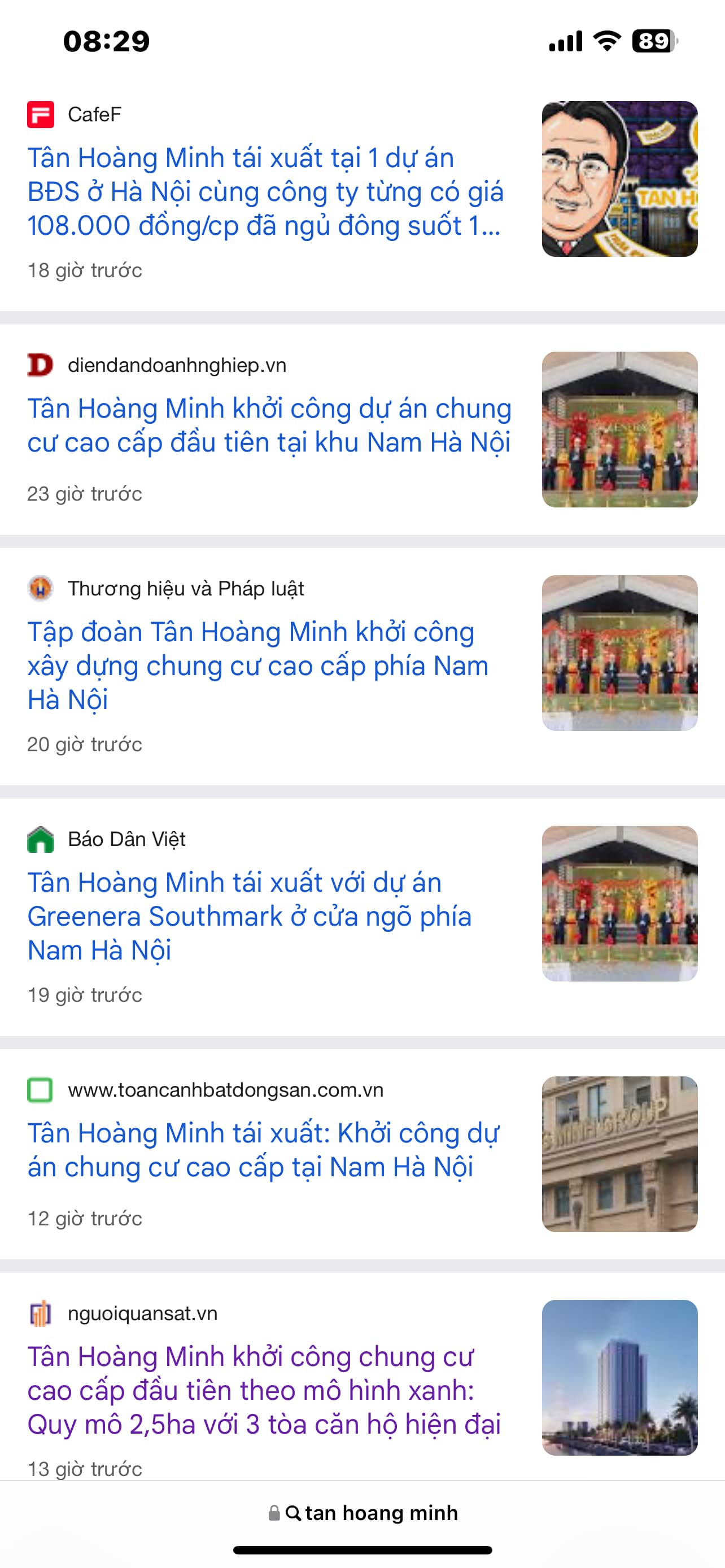Open Báo Dân Việt Greenera Southmark article

coord(250,916)
